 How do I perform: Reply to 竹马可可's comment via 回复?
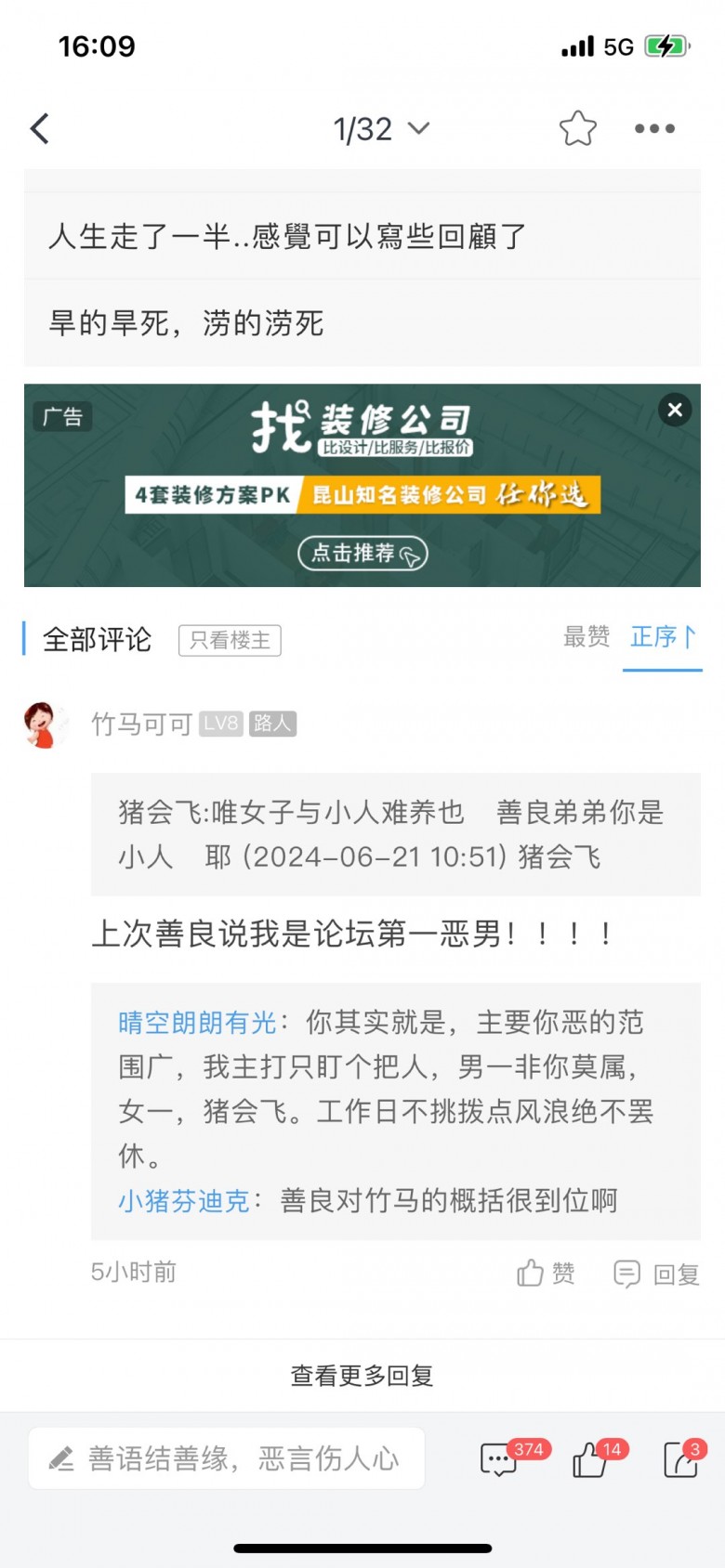[656, 1274]
